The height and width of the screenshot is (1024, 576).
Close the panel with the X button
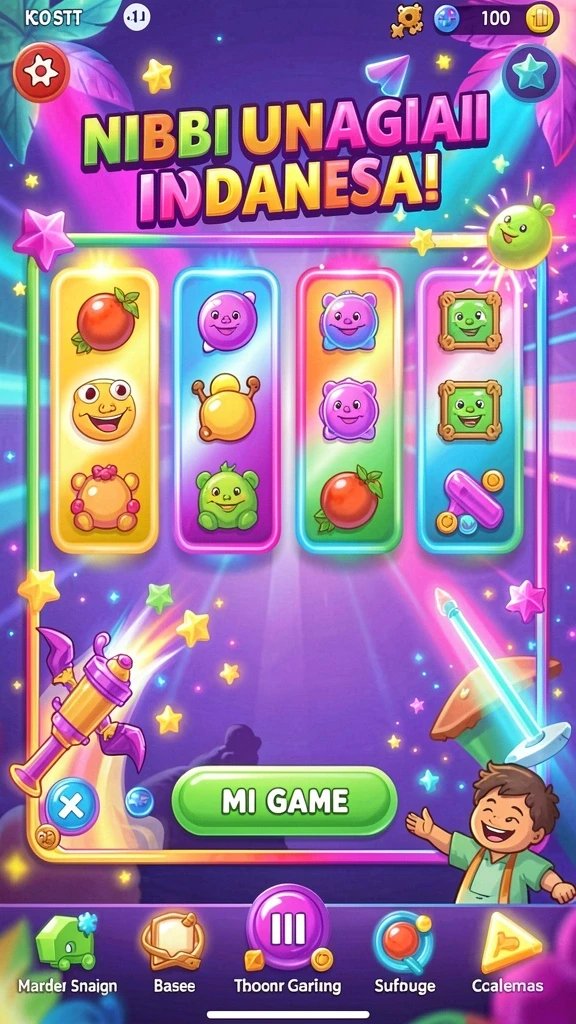[71, 806]
